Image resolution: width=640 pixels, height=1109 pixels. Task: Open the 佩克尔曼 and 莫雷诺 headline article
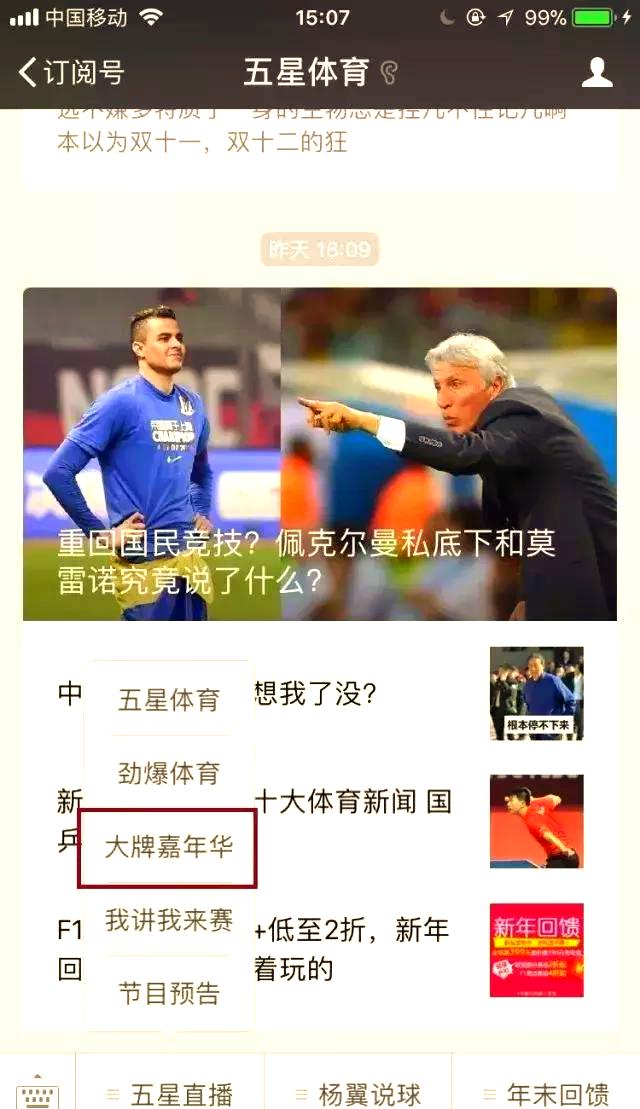[x=319, y=455]
